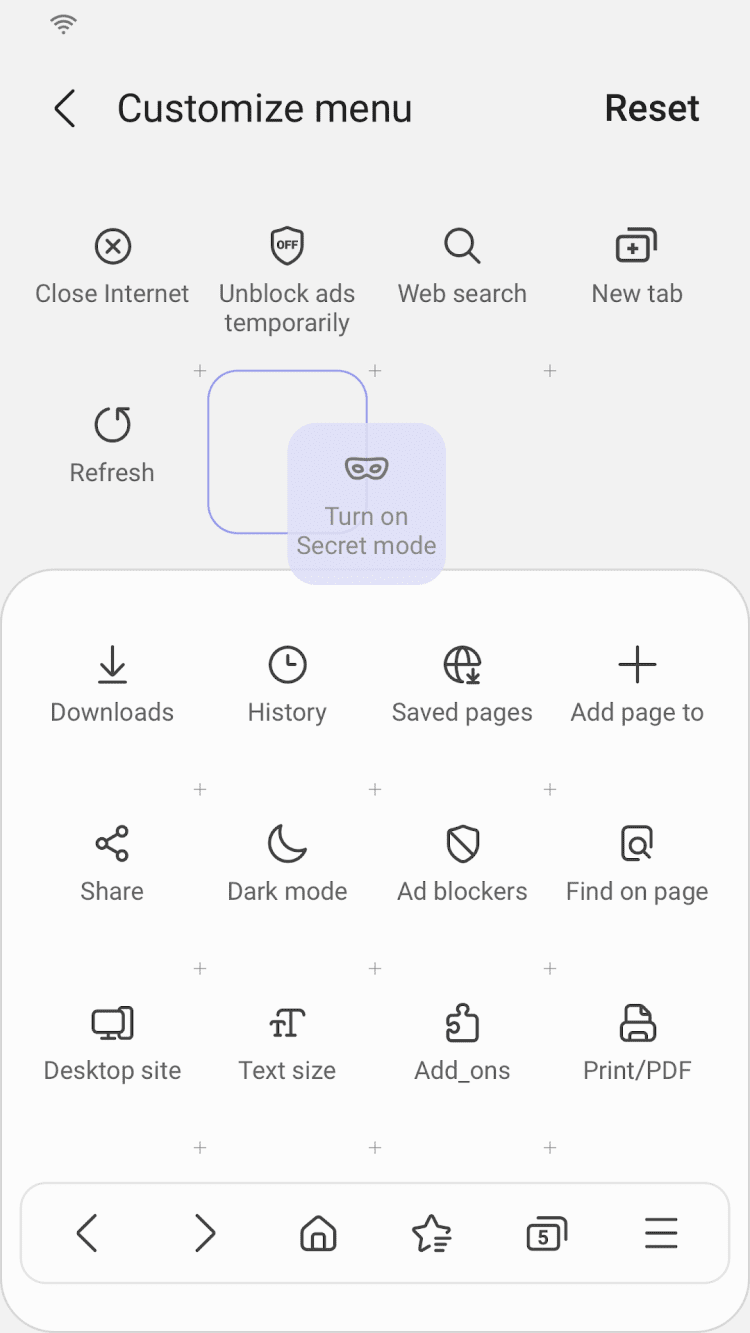750x1333 pixels.
Task: Select the Add page to item
Action: 637,685
